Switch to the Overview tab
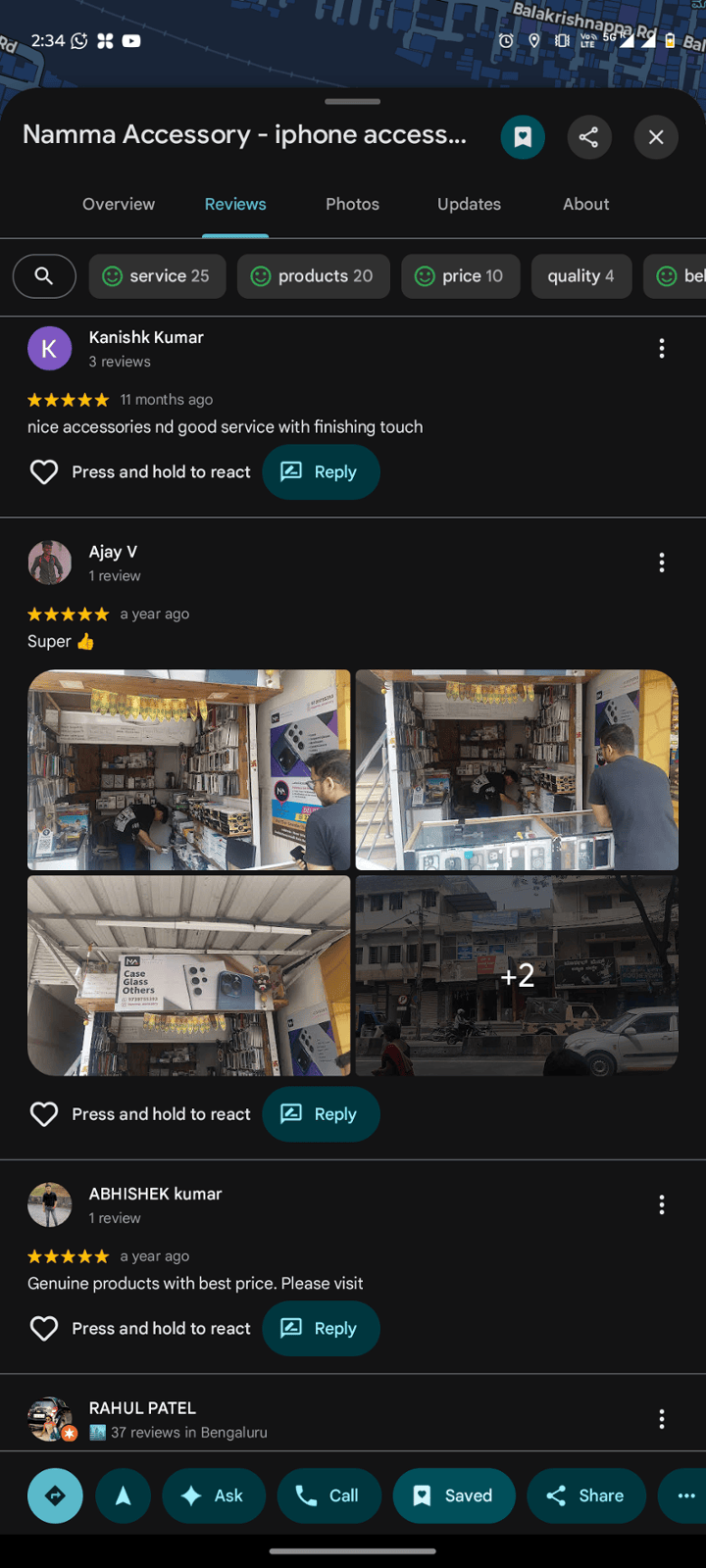 click(119, 204)
